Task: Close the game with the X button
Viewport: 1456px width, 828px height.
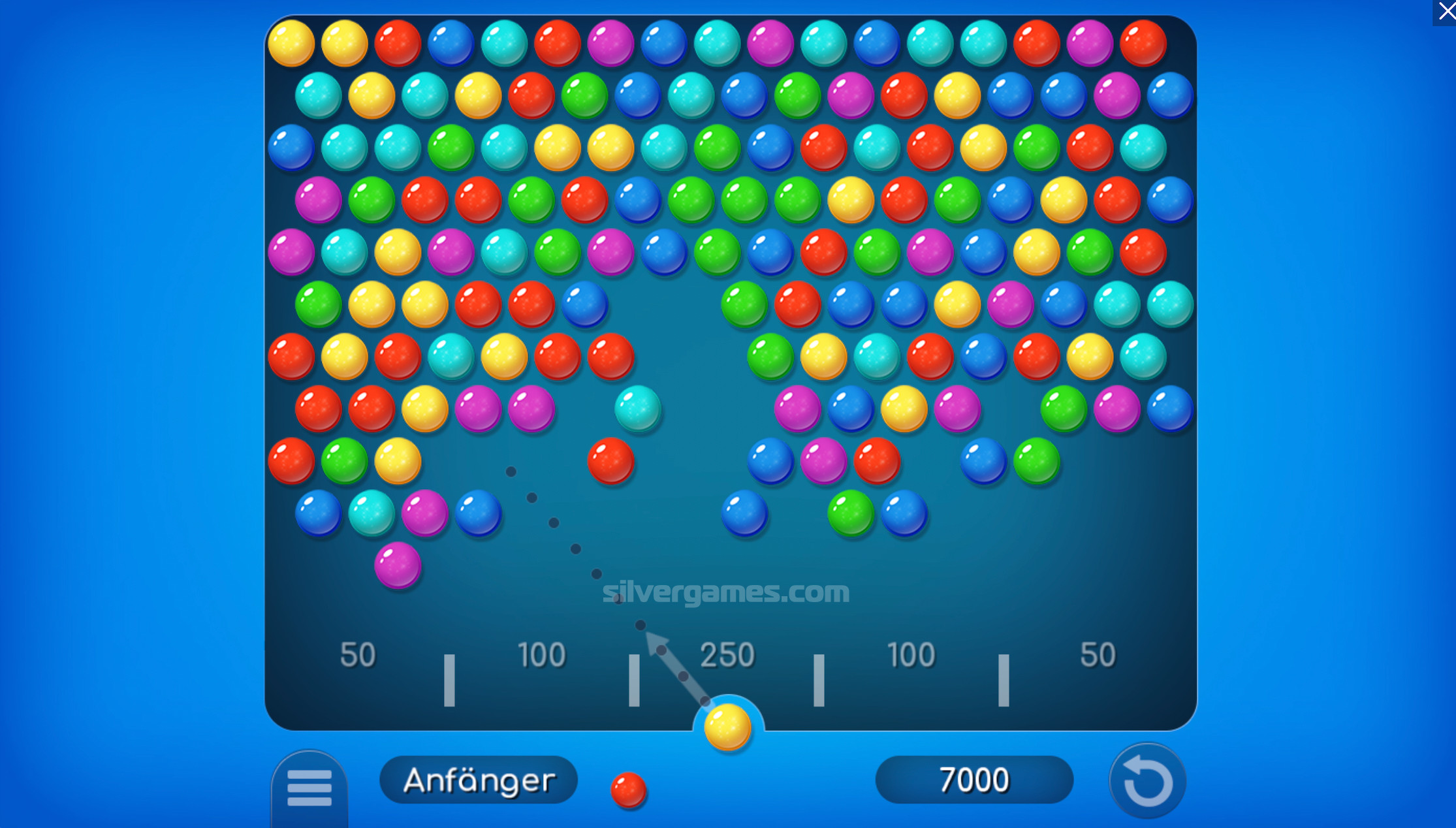Action: coord(1446,11)
